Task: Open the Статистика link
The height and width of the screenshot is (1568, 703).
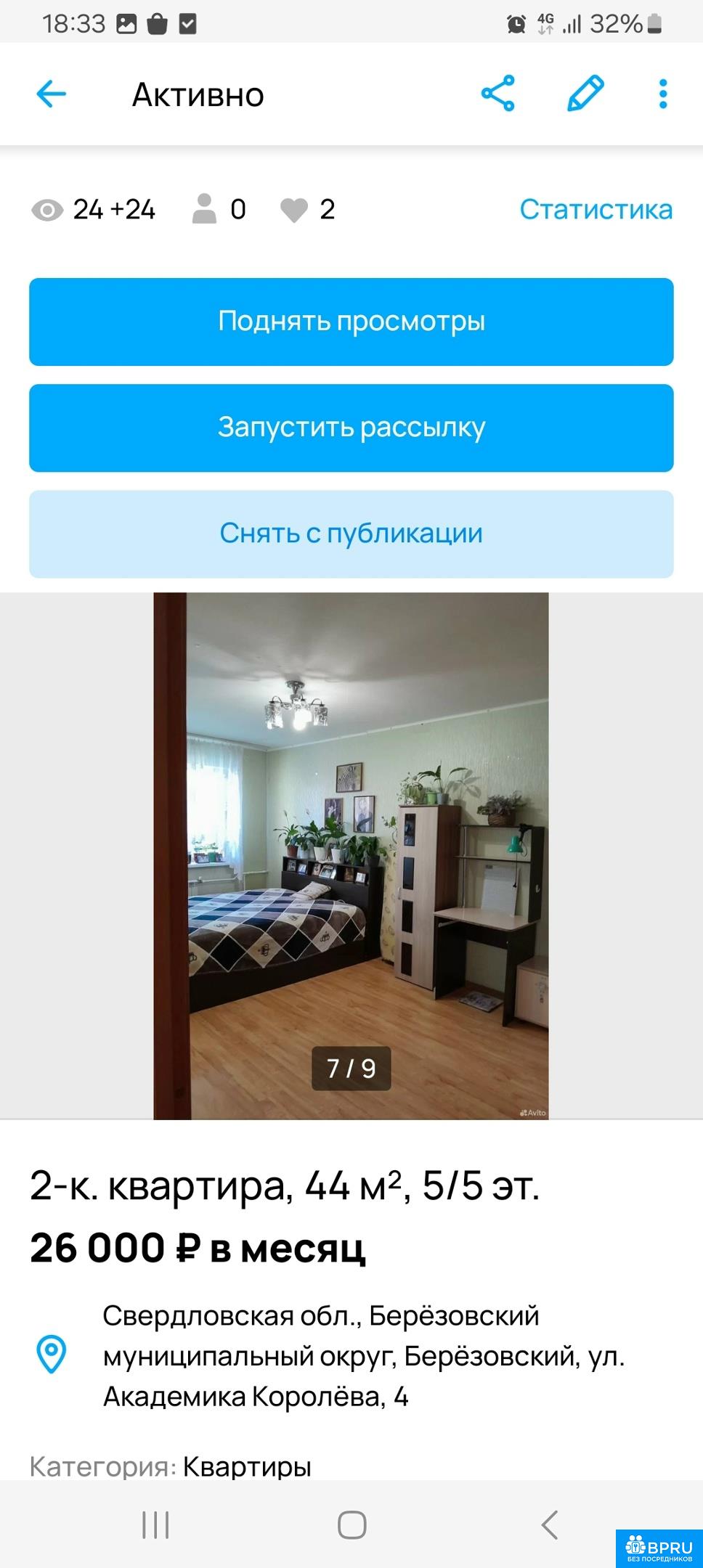Action: pyautogui.click(x=596, y=210)
